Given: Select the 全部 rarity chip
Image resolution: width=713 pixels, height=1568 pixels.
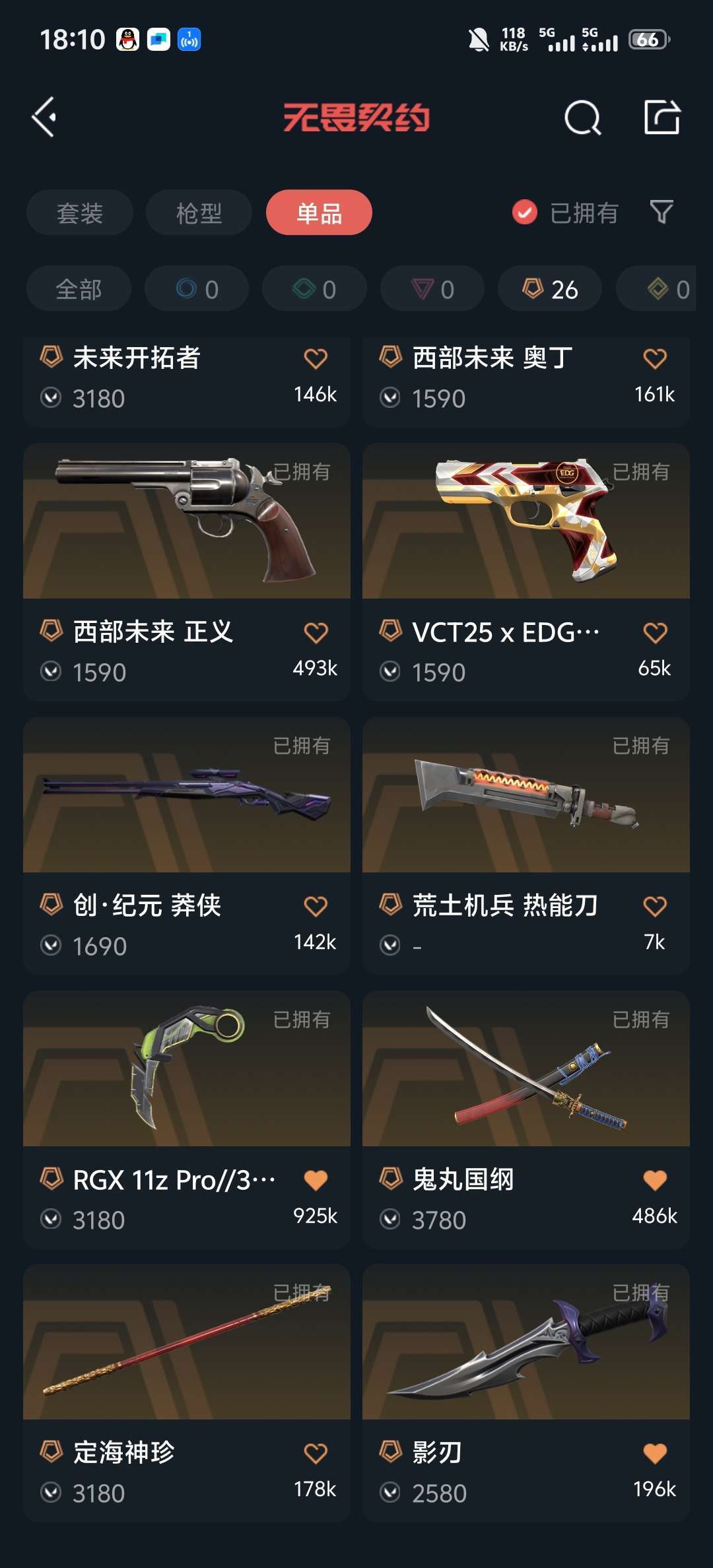Looking at the screenshot, I should coord(79,288).
